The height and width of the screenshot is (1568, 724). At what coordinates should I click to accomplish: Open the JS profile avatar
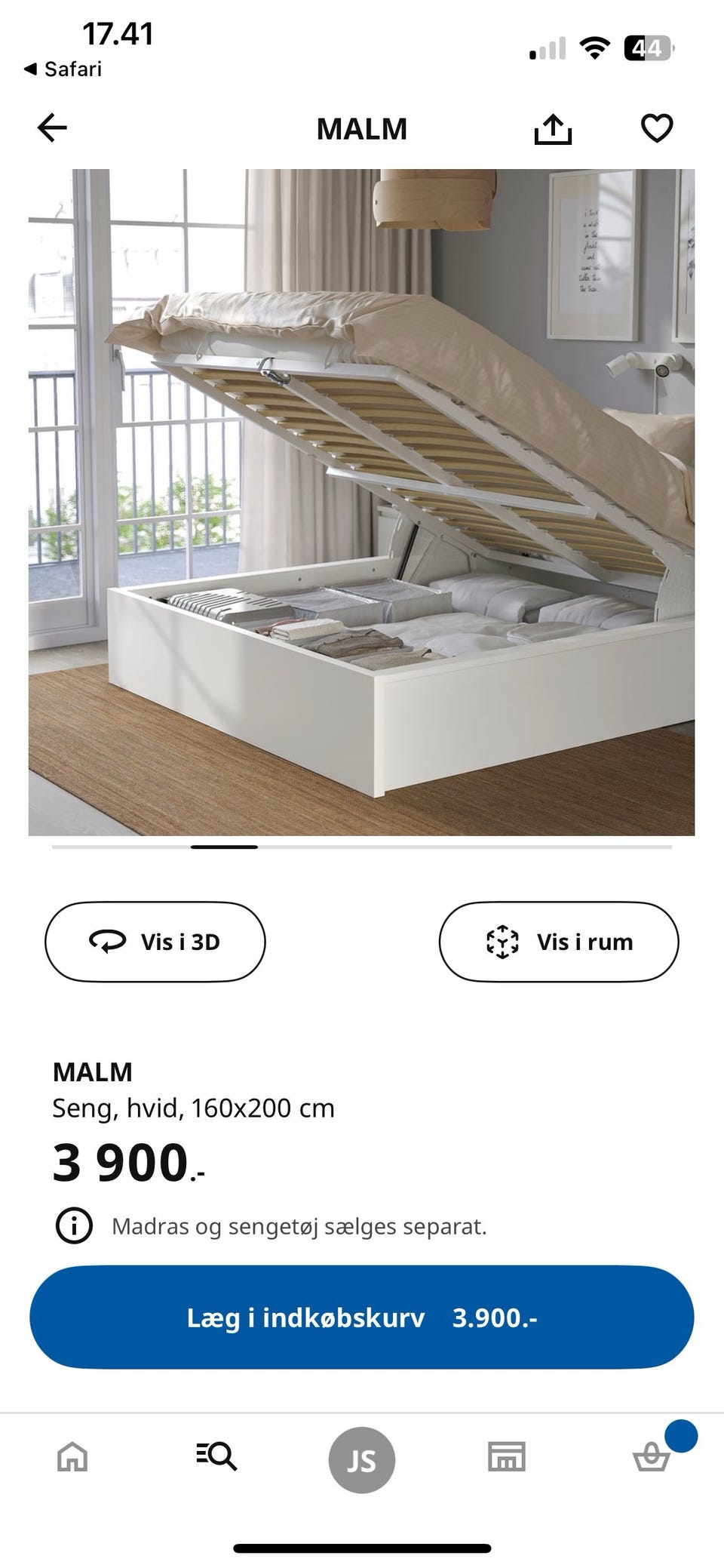[361, 1459]
